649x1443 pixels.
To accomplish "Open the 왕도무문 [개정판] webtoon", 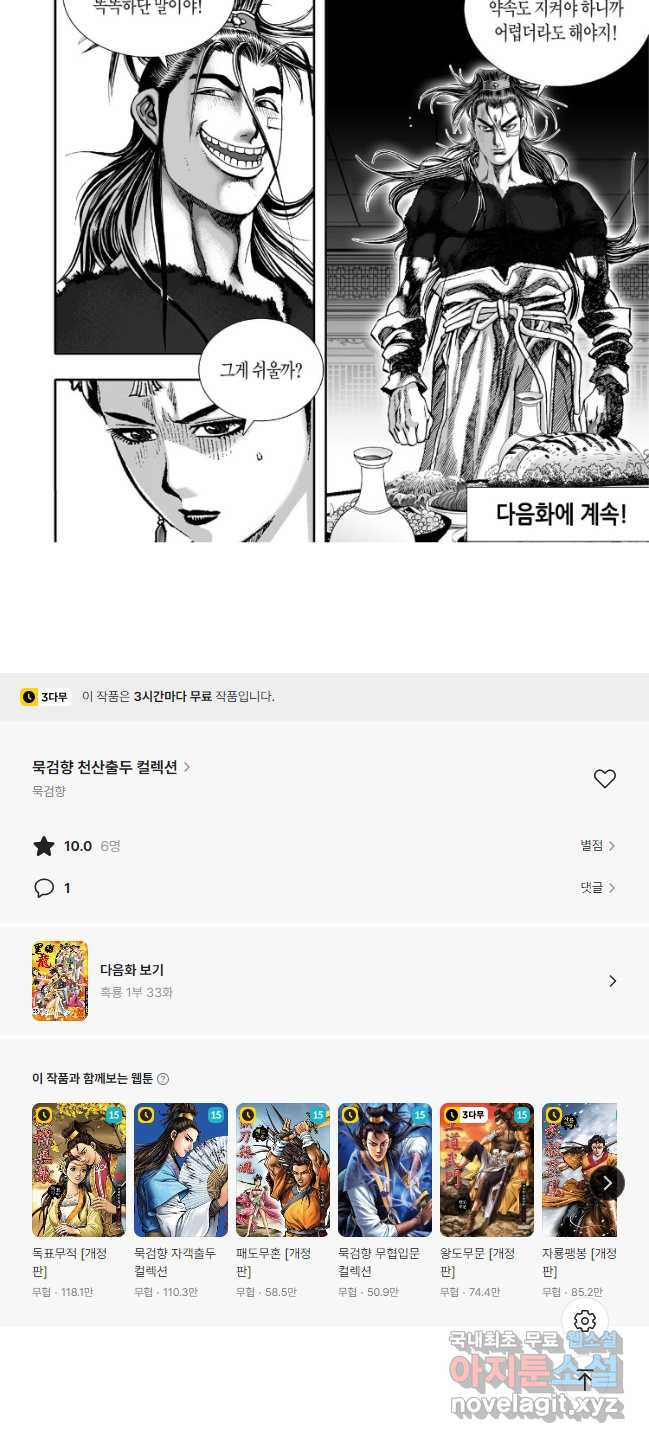I will (487, 1201).
